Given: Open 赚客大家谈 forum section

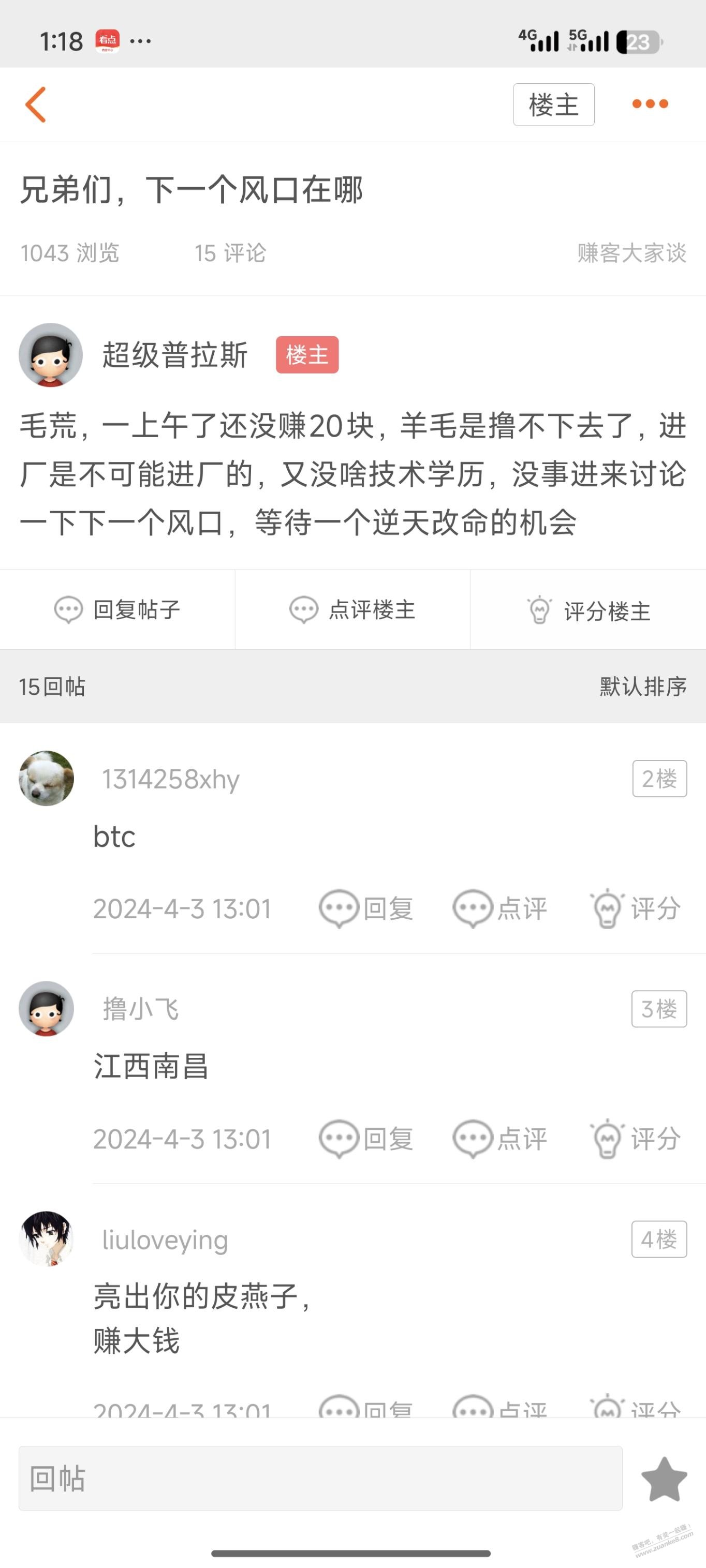Looking at the screenshot, I should [x=631, y=252].
